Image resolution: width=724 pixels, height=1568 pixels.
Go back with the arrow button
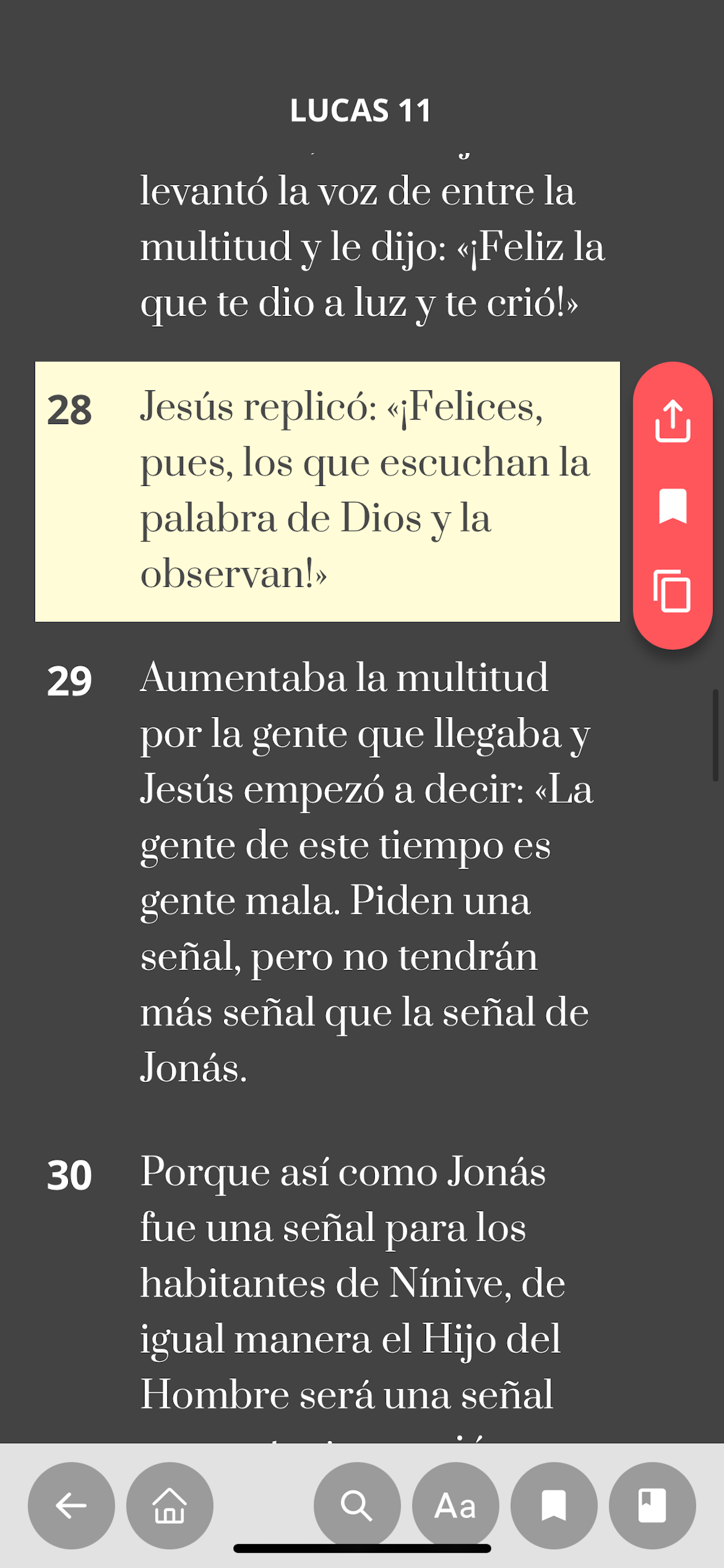(71, 1506)
